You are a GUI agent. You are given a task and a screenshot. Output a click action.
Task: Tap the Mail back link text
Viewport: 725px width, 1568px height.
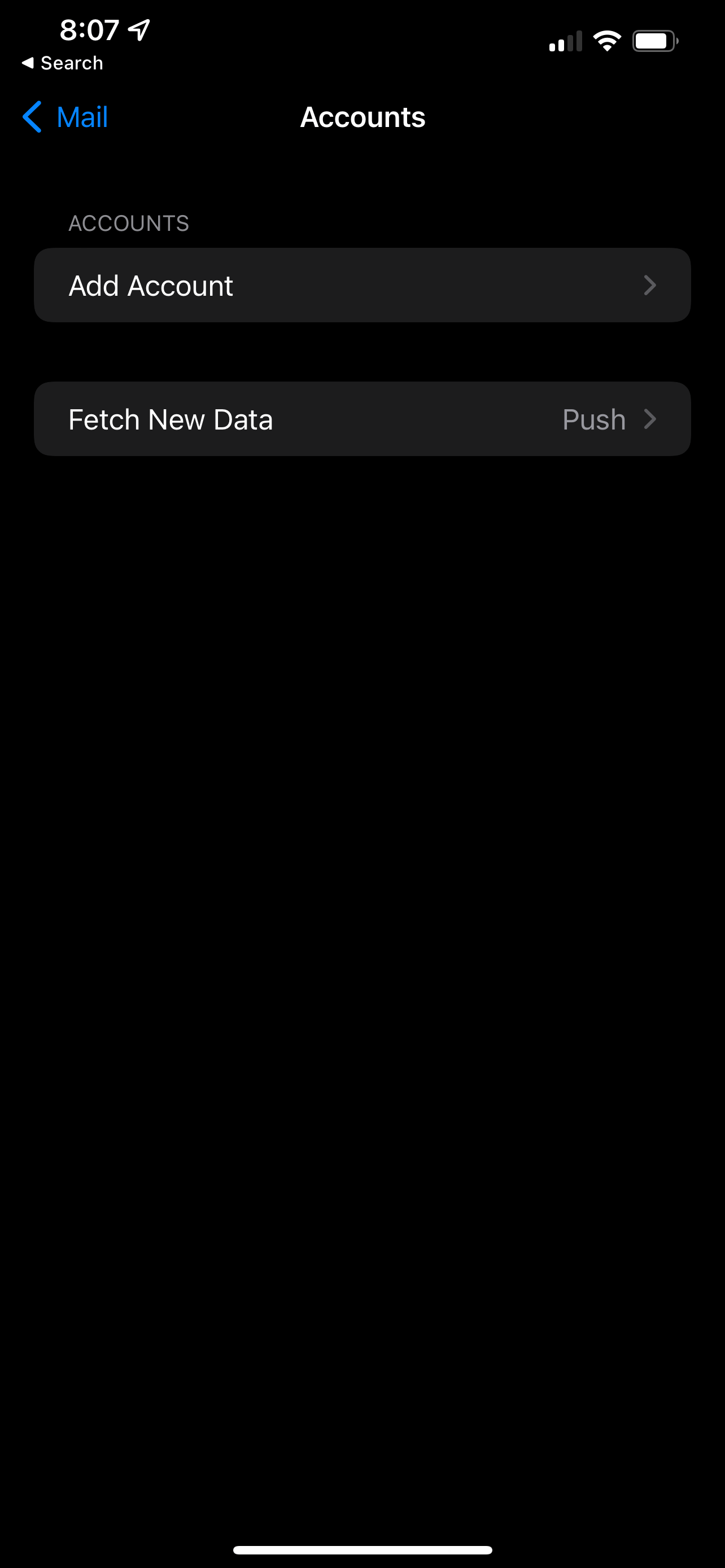(81, 117)
